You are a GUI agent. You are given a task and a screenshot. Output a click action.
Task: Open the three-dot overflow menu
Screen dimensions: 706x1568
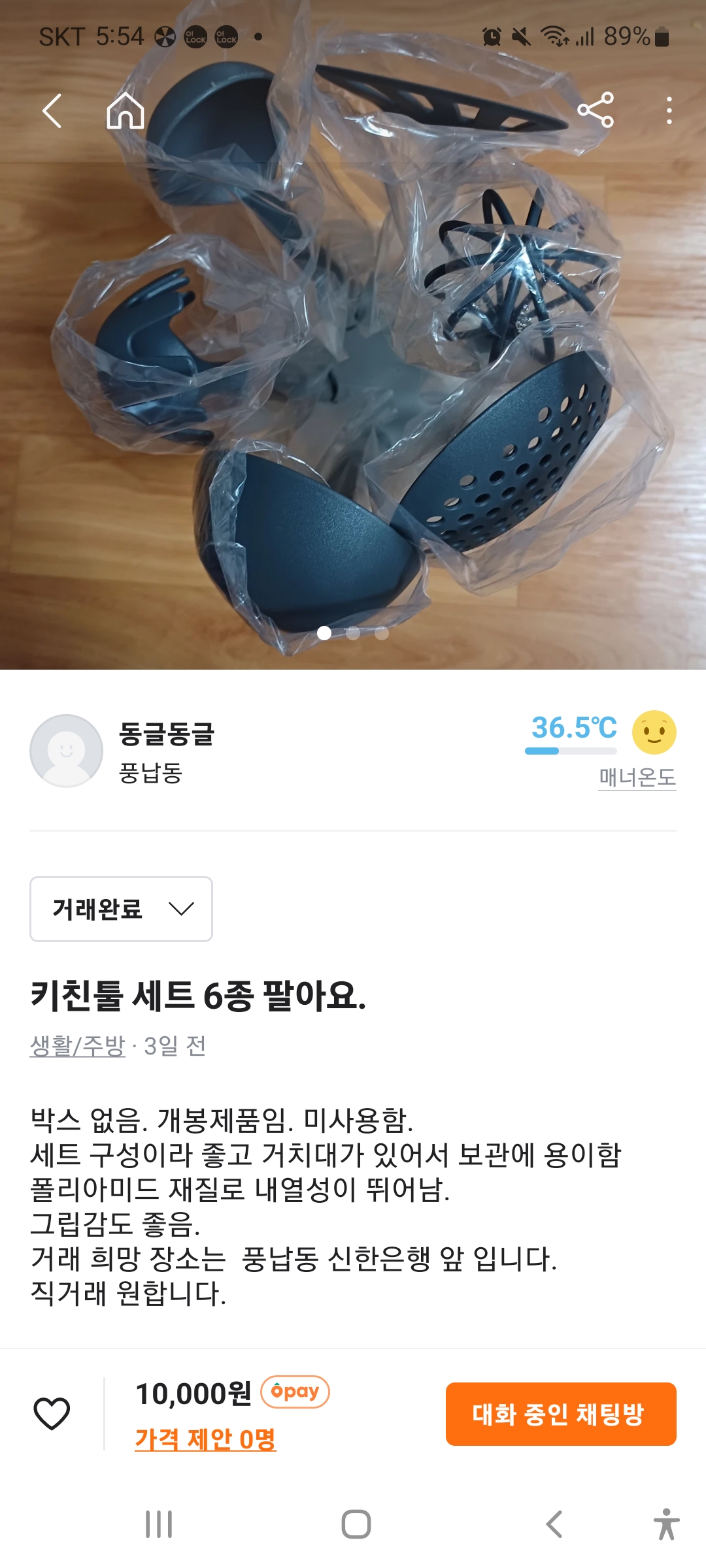tap(669, 110)
